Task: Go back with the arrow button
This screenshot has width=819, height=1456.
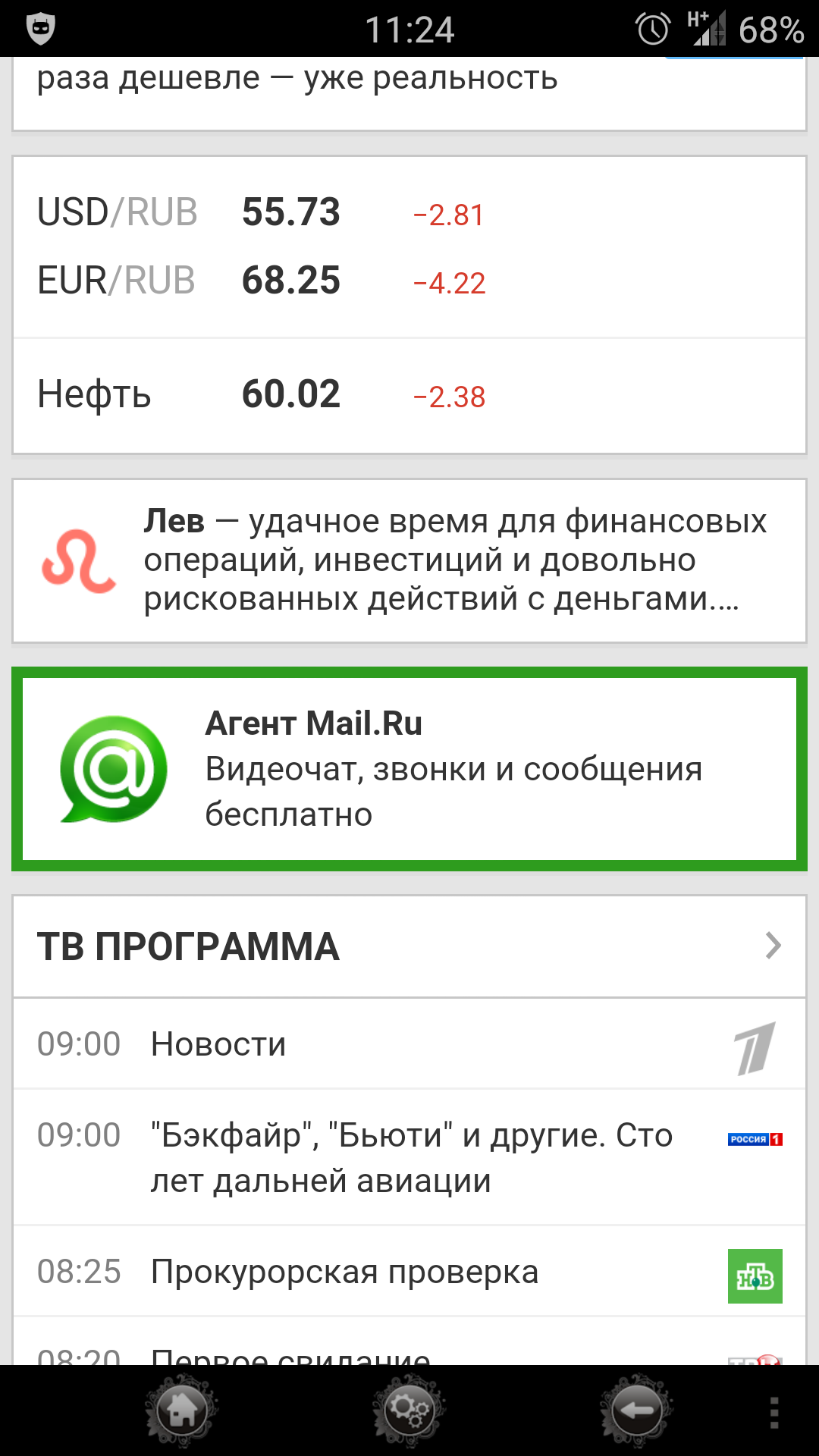Action: (637, 1410)
